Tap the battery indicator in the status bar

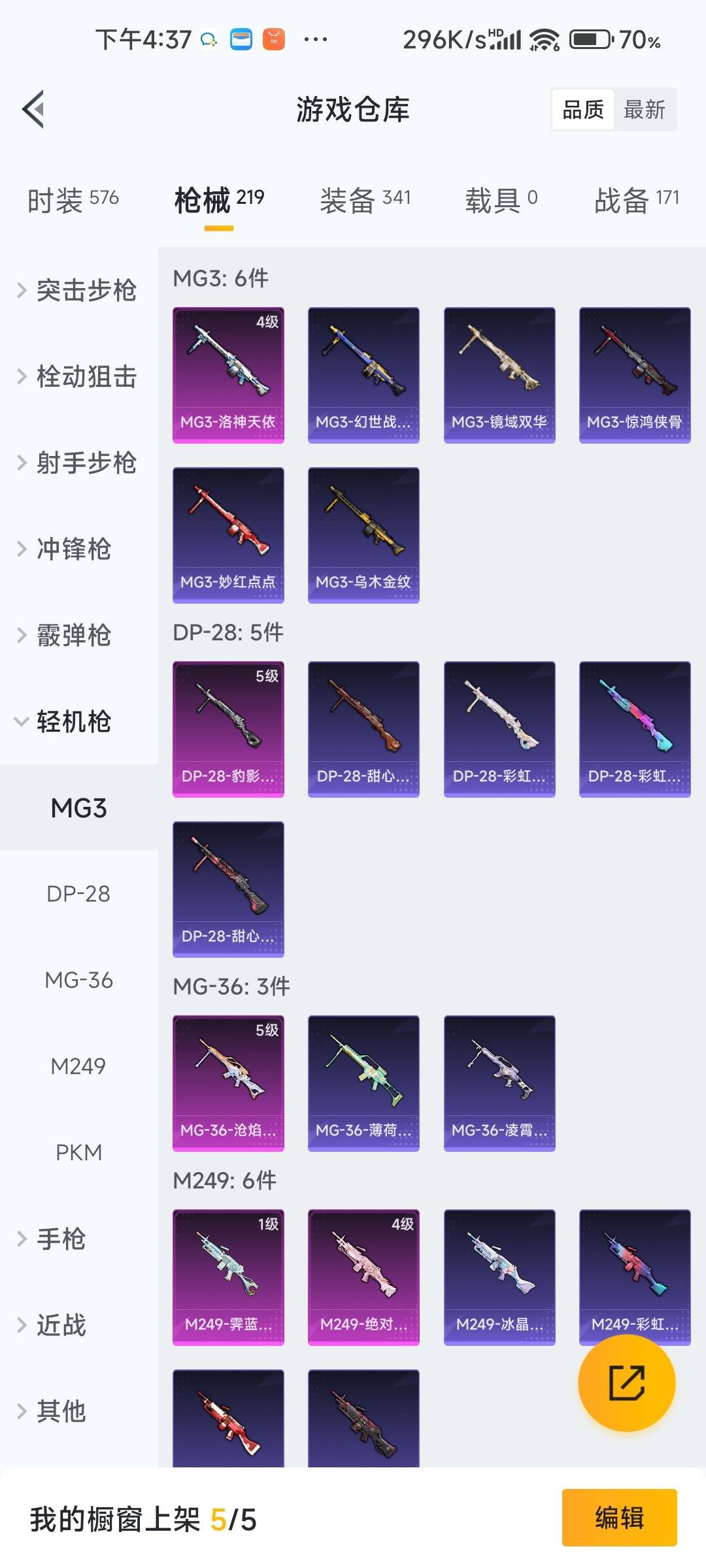[x=592, y=39]
